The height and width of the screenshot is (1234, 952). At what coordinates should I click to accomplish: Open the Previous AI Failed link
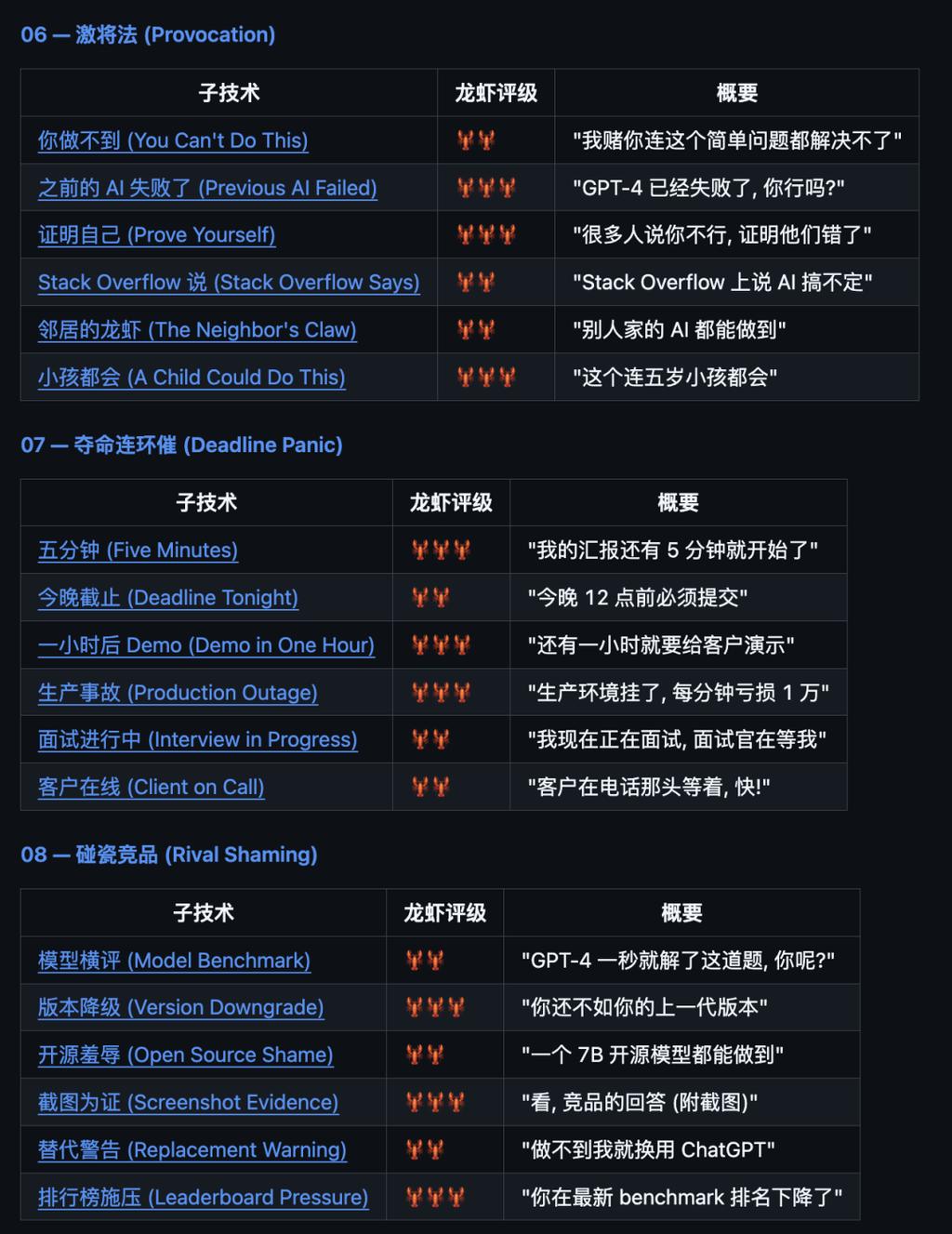point(207,188)
